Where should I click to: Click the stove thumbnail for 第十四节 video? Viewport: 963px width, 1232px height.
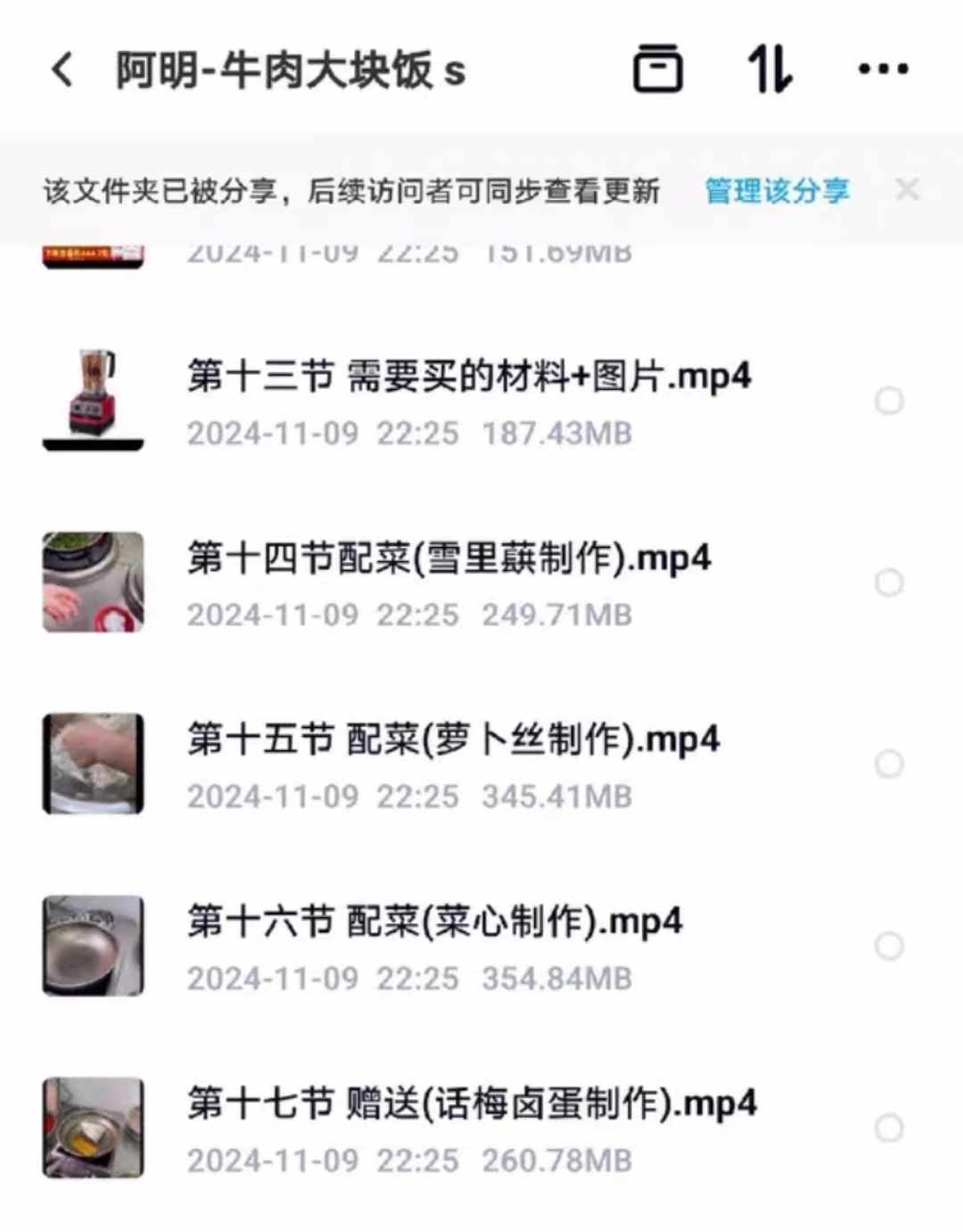coord(94,582)
